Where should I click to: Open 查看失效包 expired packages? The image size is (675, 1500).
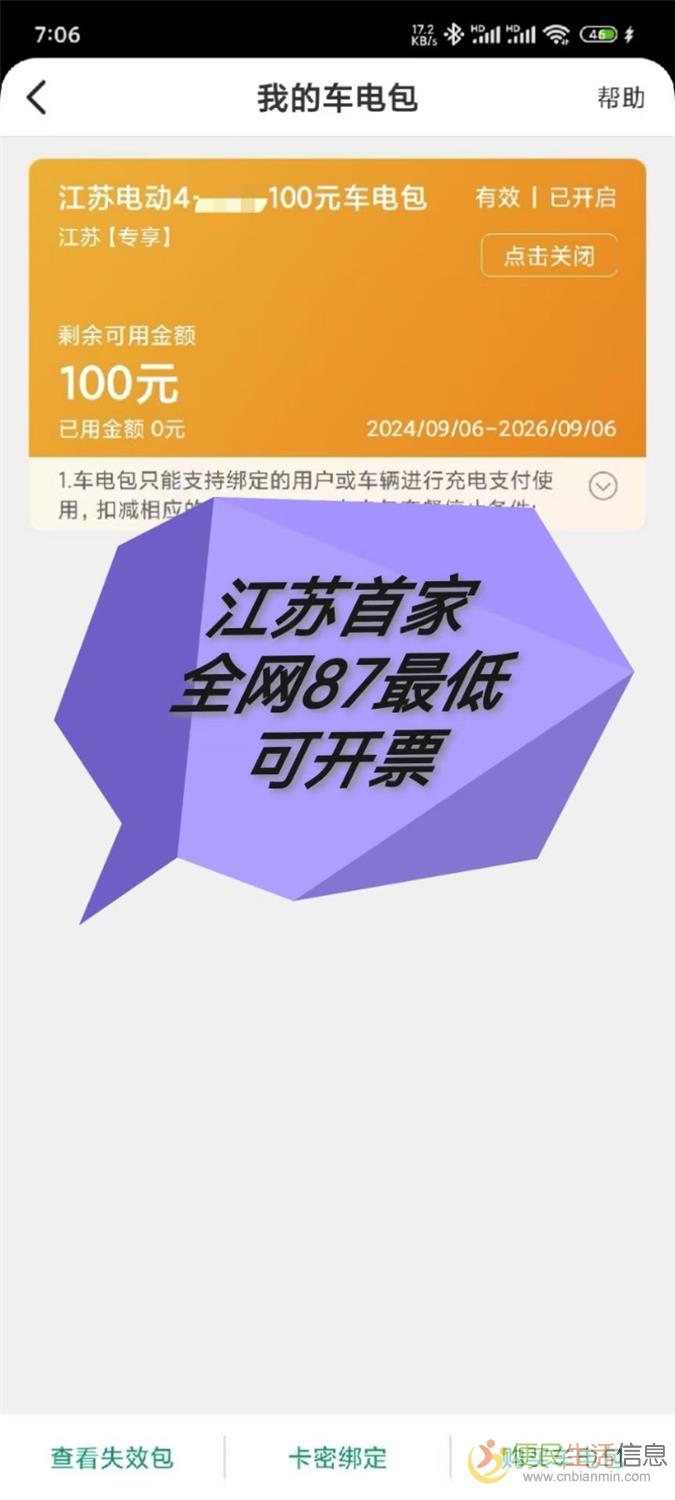(112, 1457)
